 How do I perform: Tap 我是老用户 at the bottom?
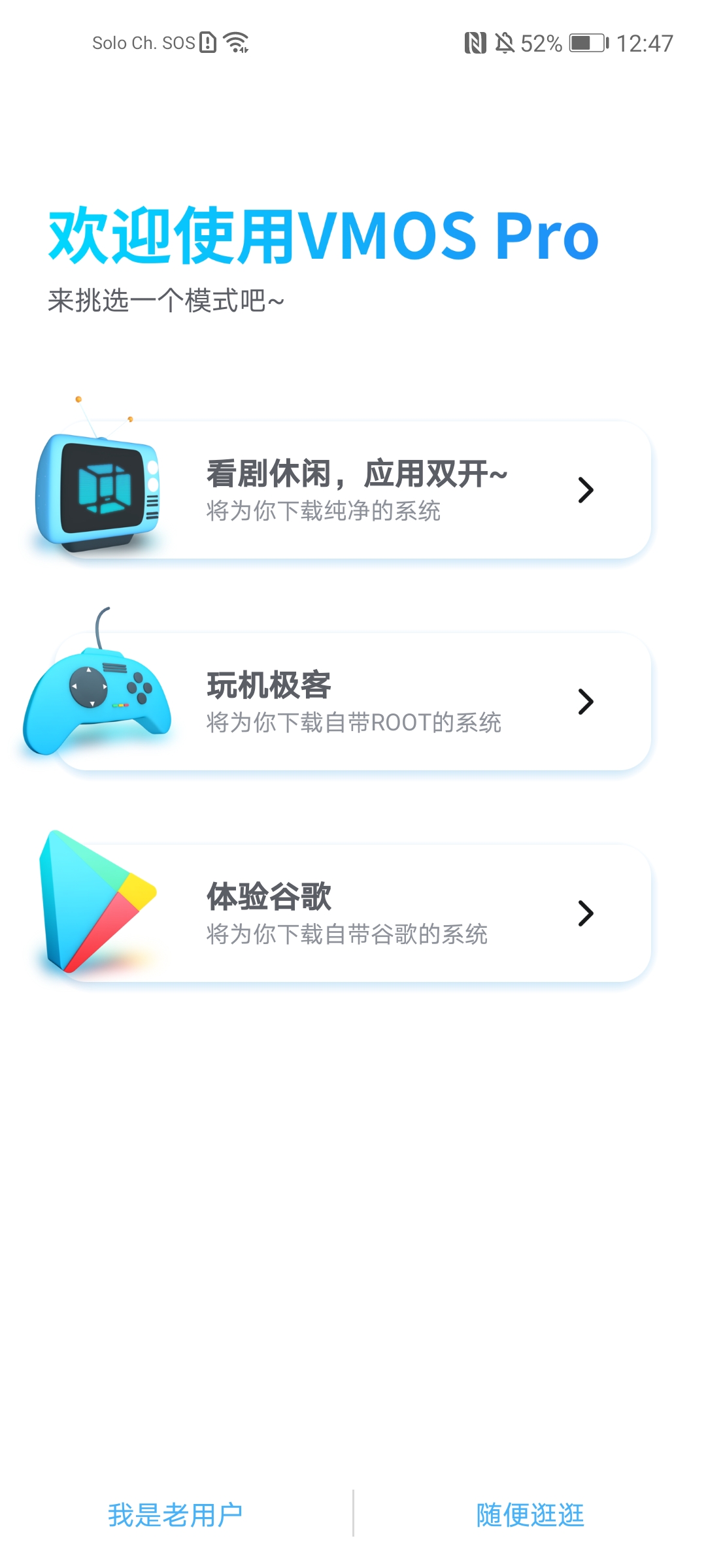click(x=175, y=1514)
